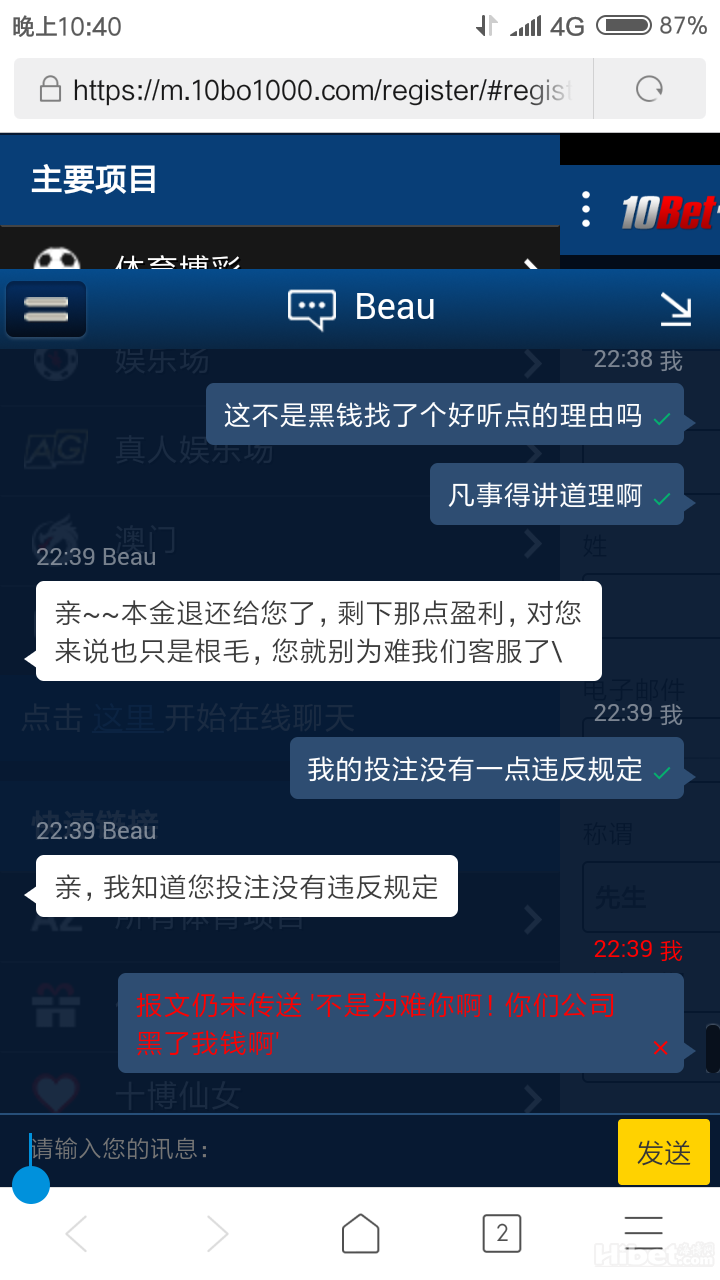Open the browser bottom menu
The height and width of the screenshot is (1280, 720).
tap(643, 1234)
